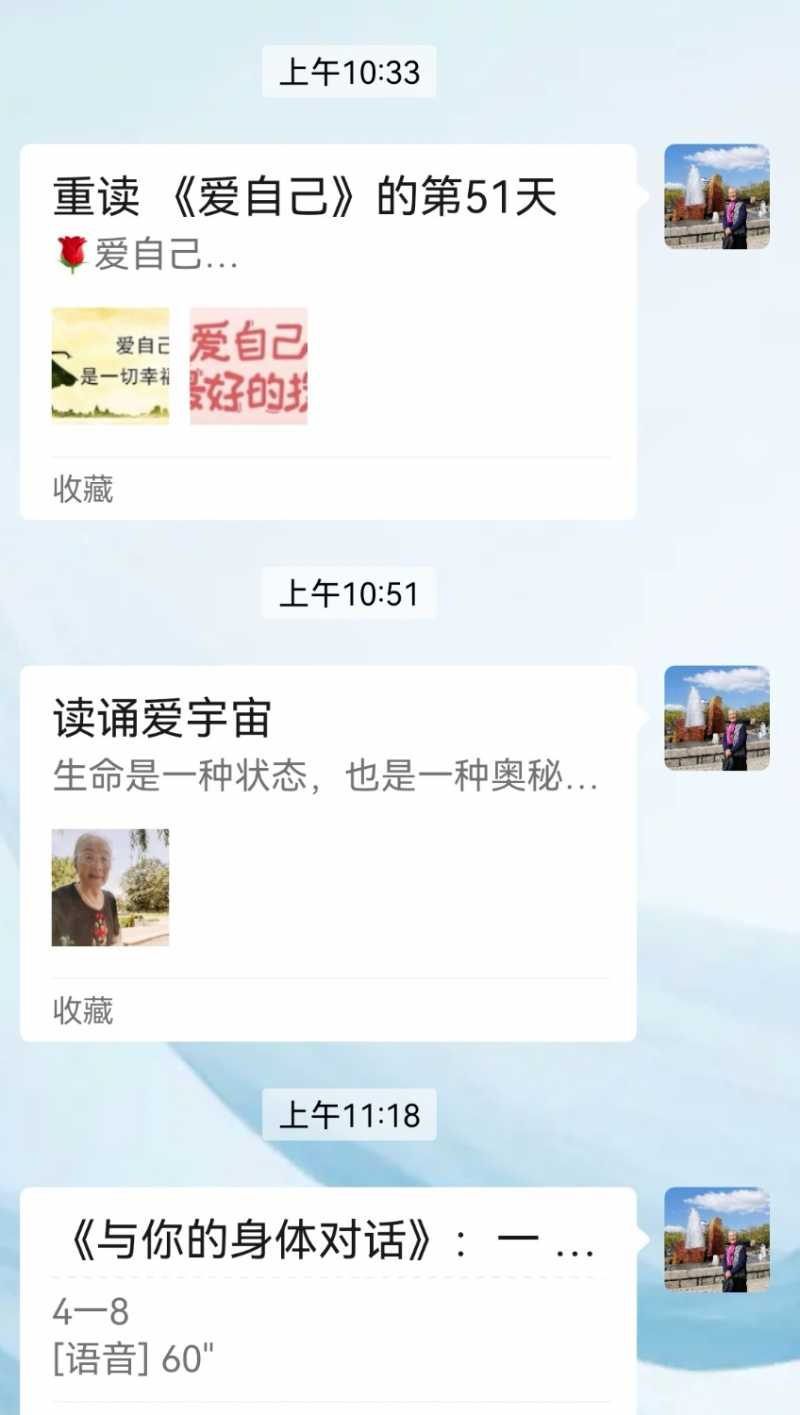800x1415 pixels.
Task: Tap the elderly woman photo thumbnail
Action: (110, 888)
